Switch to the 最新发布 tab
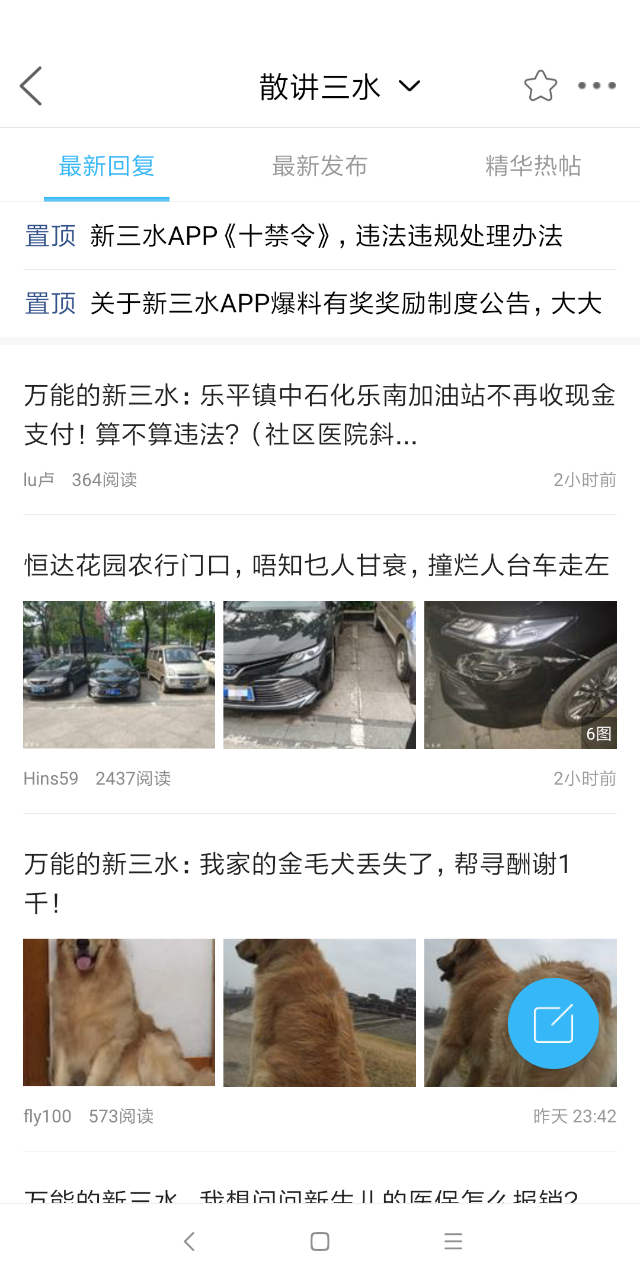This screenshot has width=640, height=1280. point(320,166)
